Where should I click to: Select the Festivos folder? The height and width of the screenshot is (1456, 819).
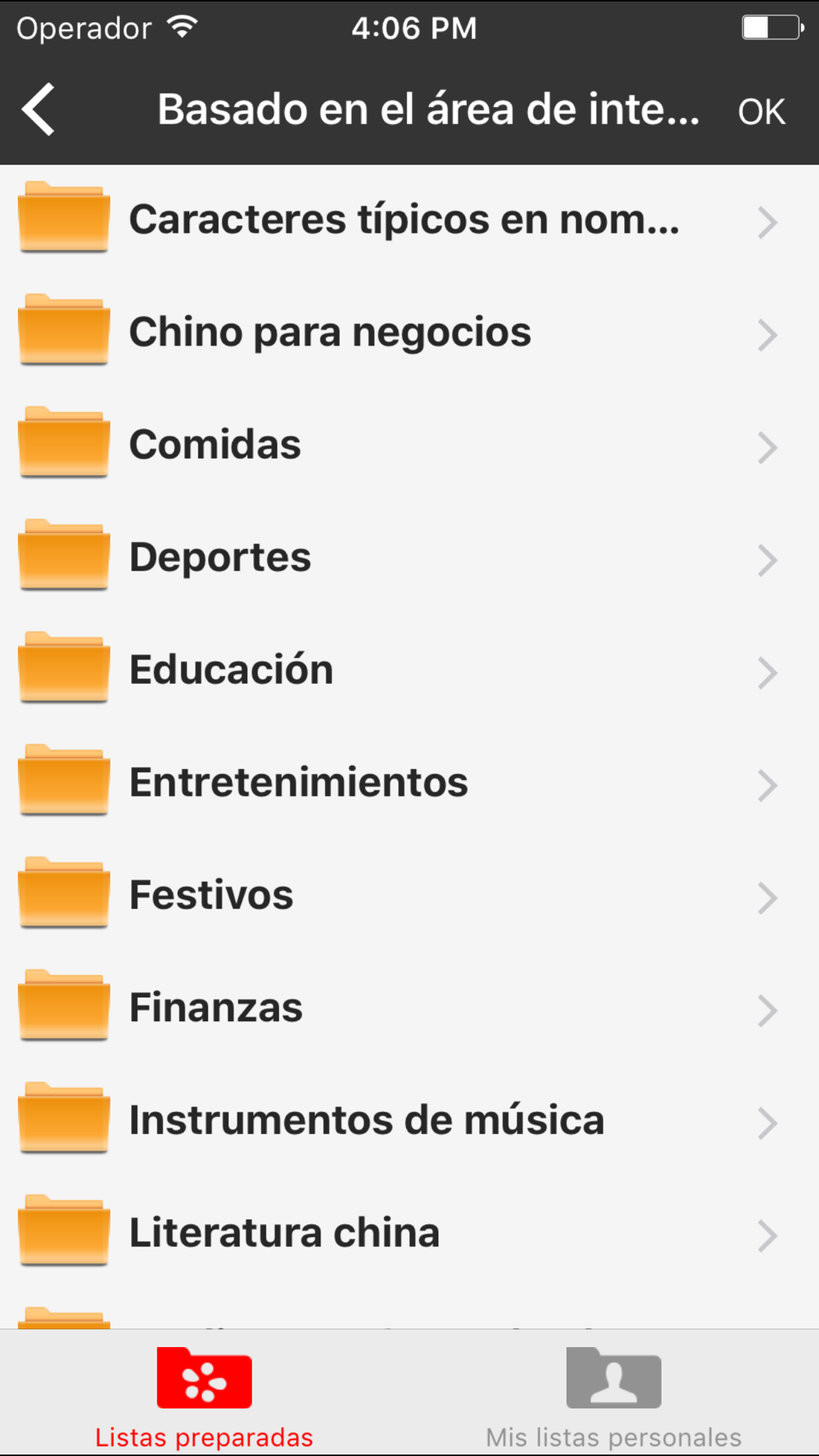tap(409, 897)
